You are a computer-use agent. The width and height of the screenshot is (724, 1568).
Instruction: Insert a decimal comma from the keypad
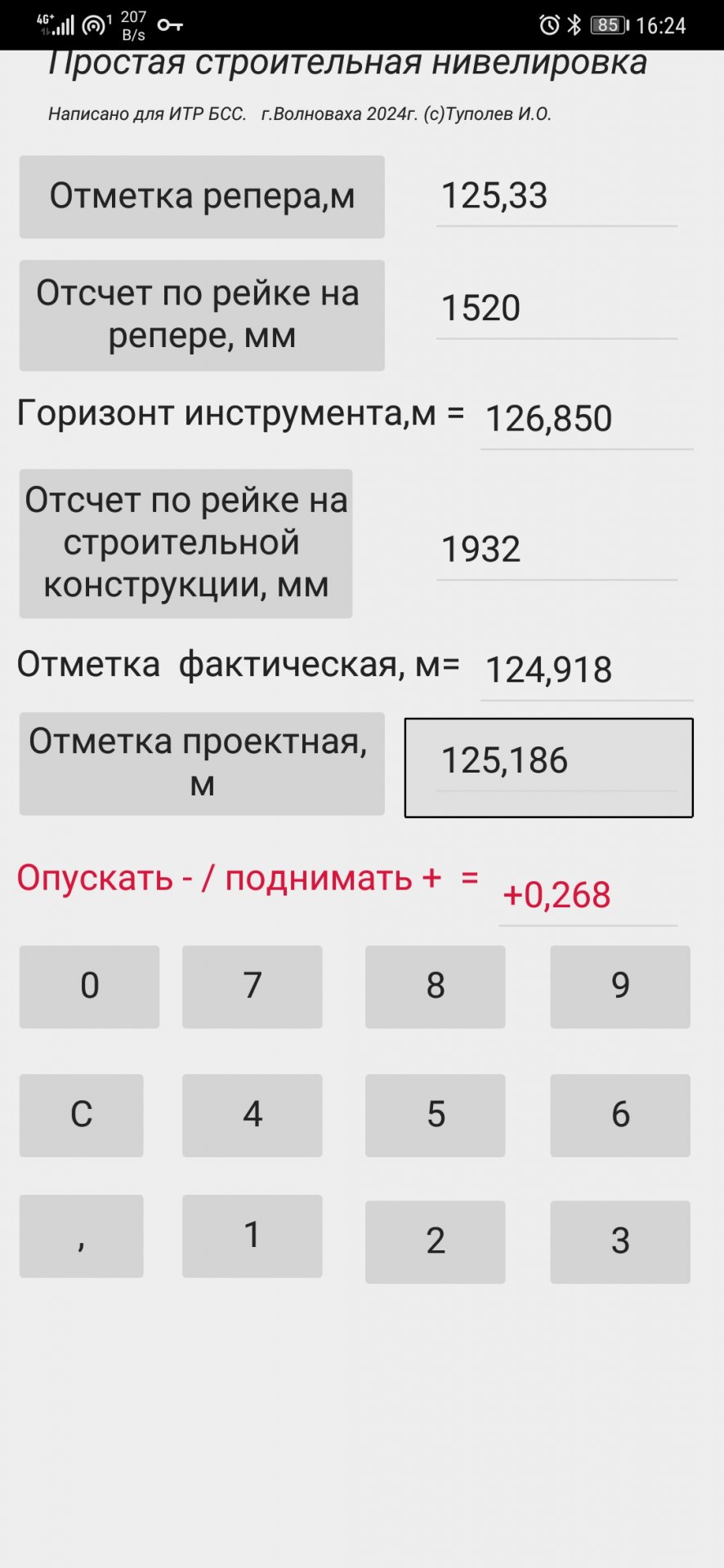pos(81,1236)
